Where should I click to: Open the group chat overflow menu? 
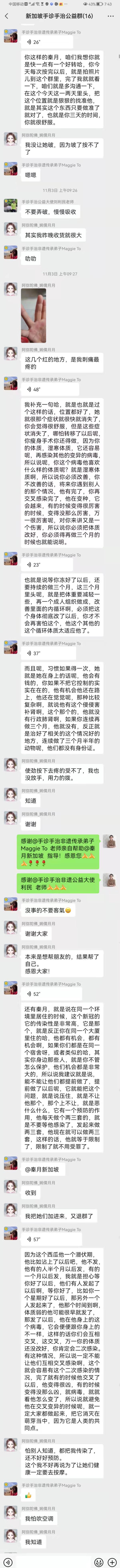(x=110, y=16)
